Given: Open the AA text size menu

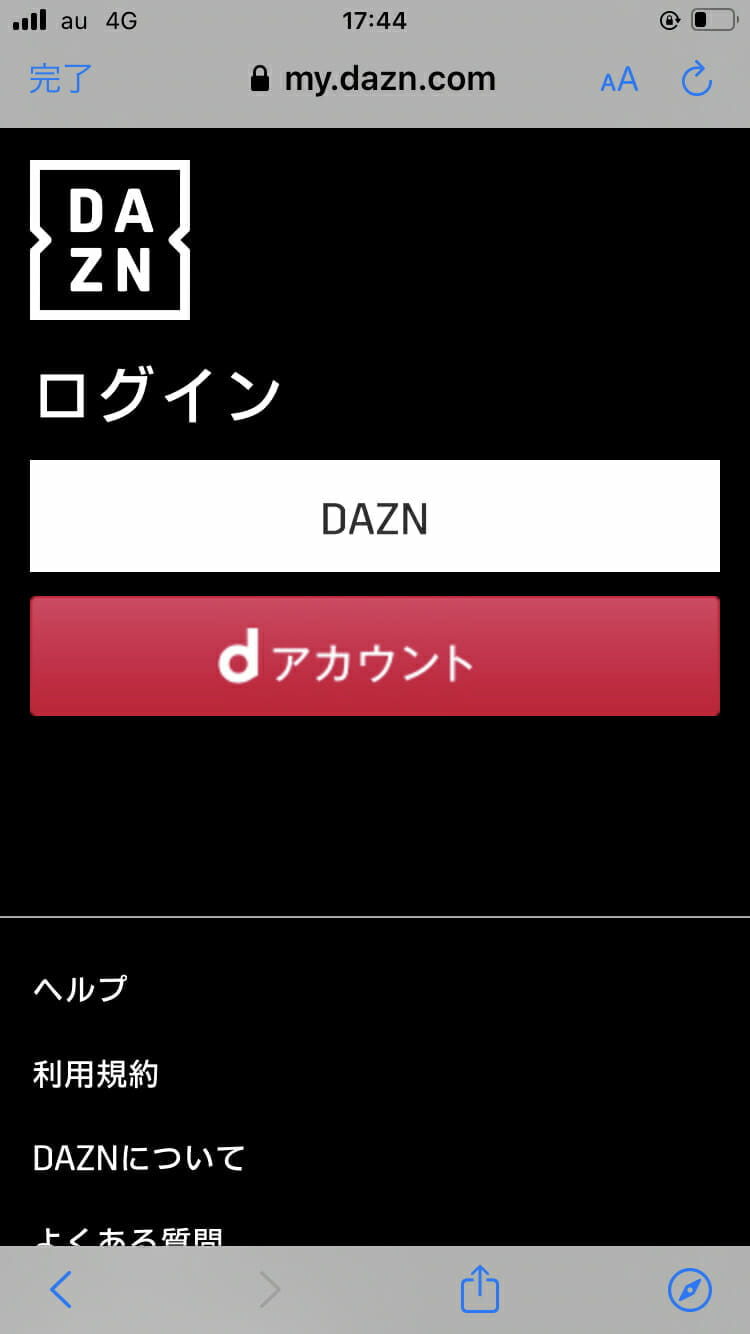Looking at the screenshot, I should tap(619, 80).
